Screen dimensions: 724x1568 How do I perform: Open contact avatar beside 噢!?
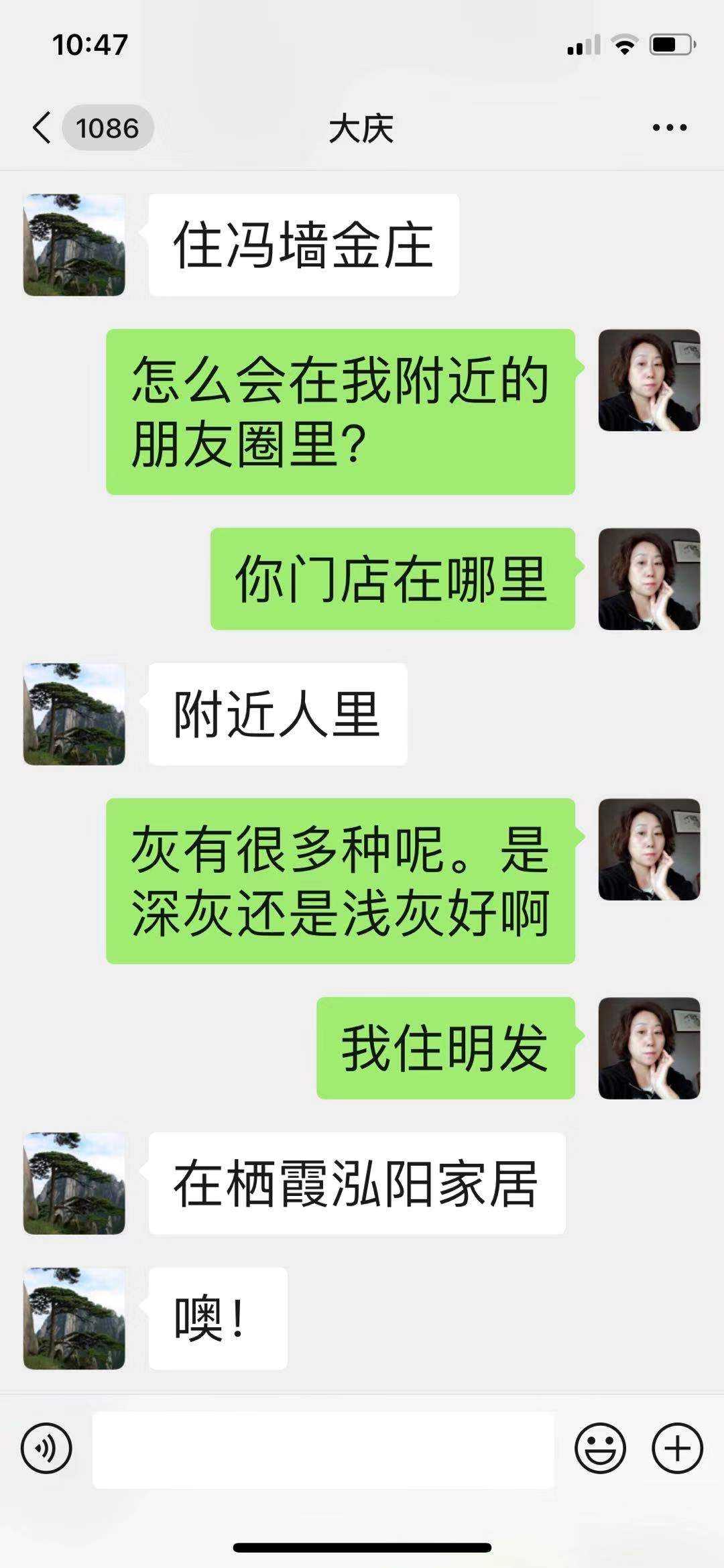pos(74,1318)
